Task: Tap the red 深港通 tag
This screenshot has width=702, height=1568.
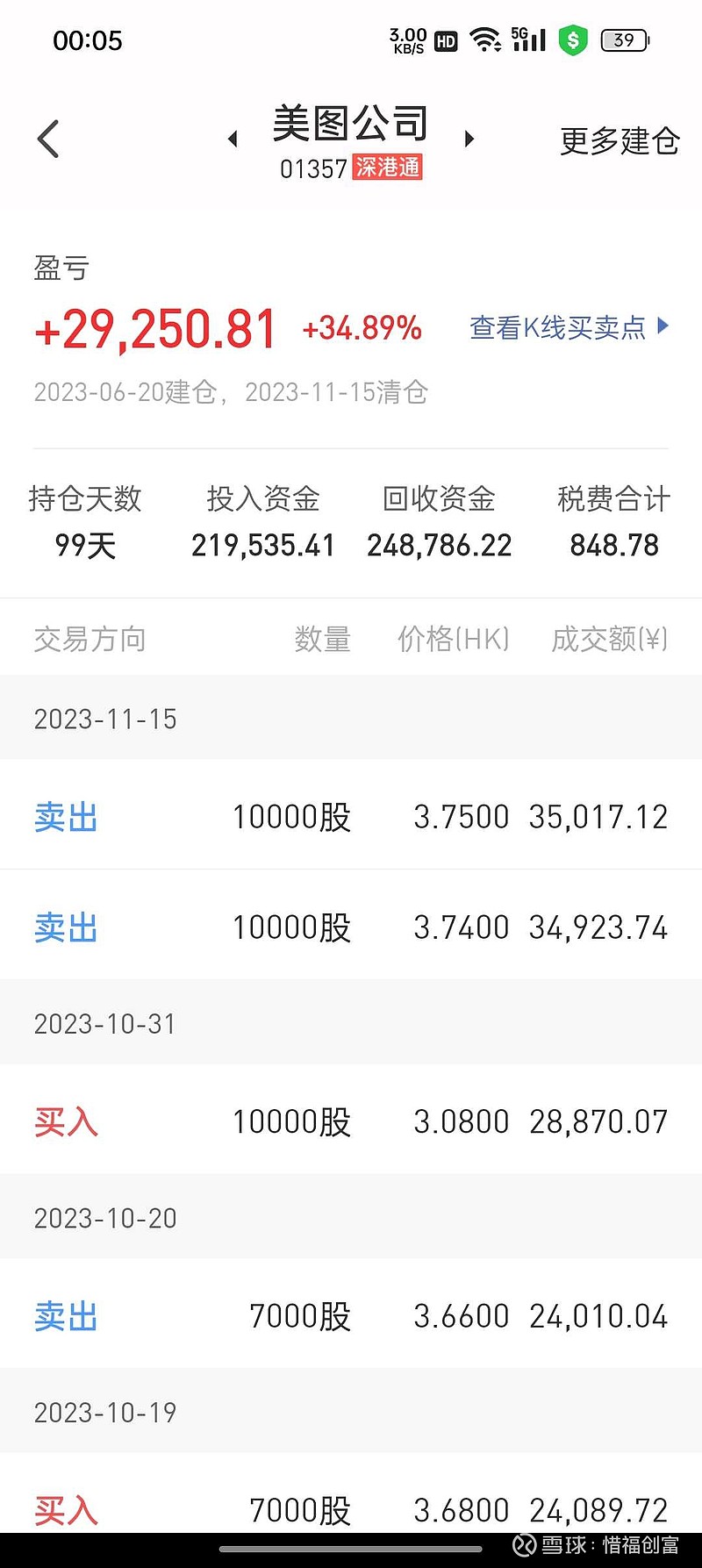Action: (388, 168)
